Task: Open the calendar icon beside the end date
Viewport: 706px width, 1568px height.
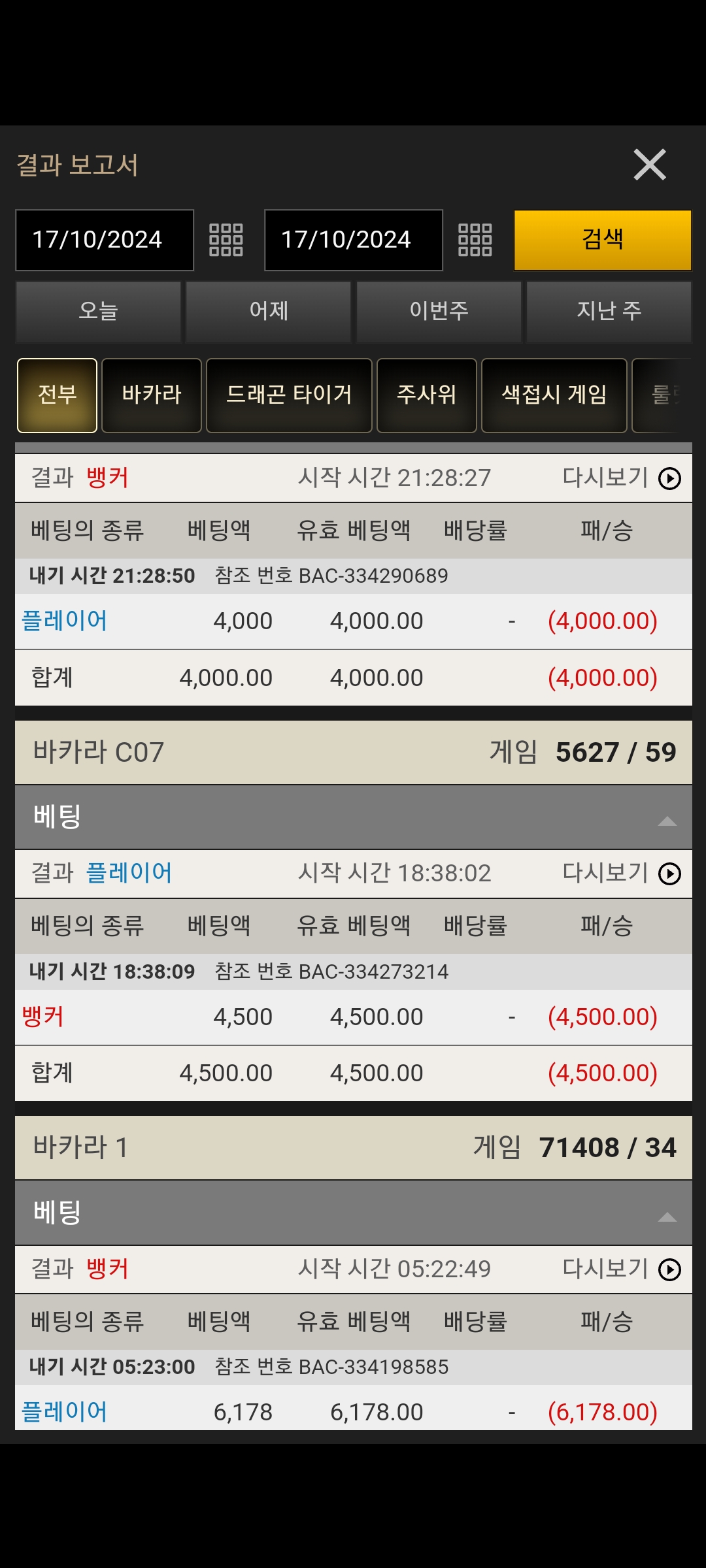Action: point(475,240)
